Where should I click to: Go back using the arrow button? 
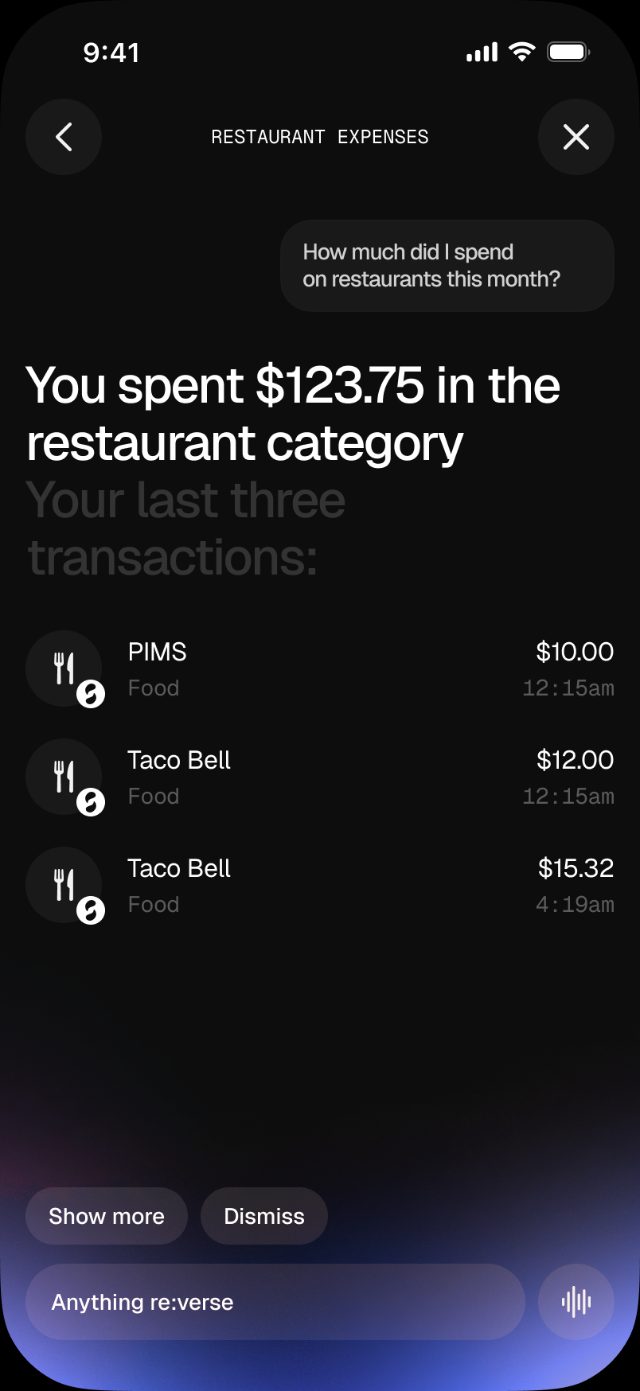tap(63, 137)
